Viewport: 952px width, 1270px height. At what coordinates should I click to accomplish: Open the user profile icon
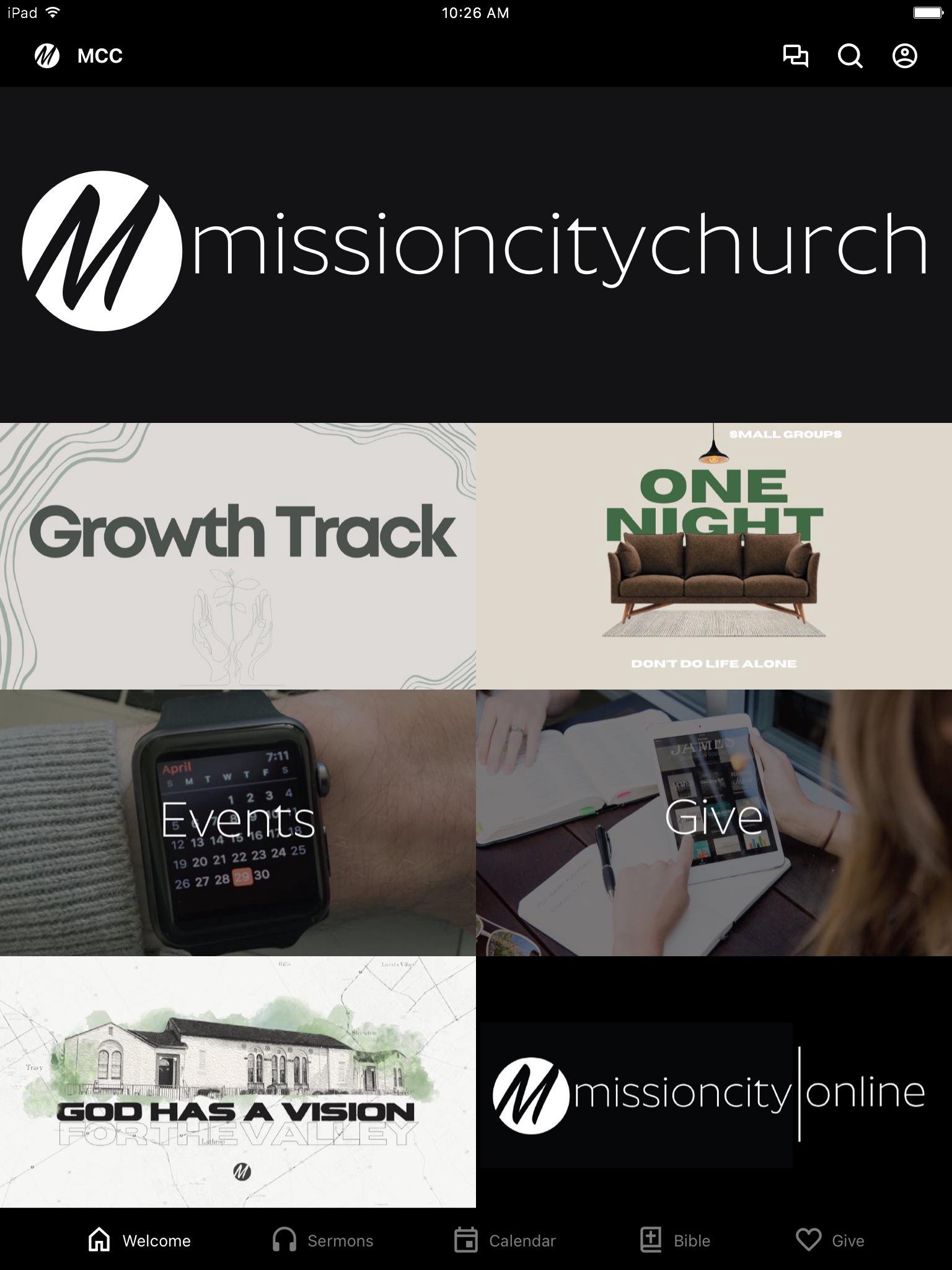pos(904,56)
